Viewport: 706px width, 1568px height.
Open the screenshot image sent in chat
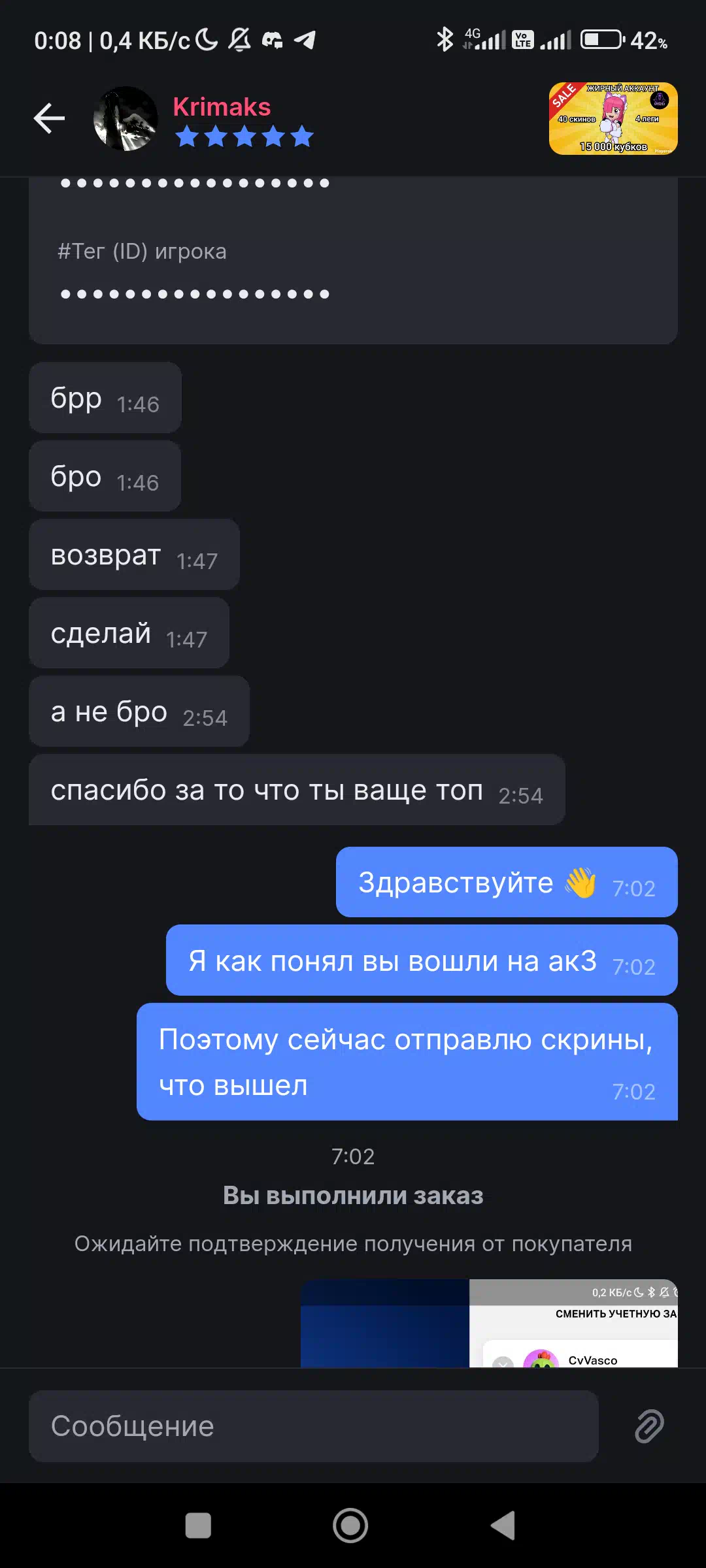[x=489, y=1323]
